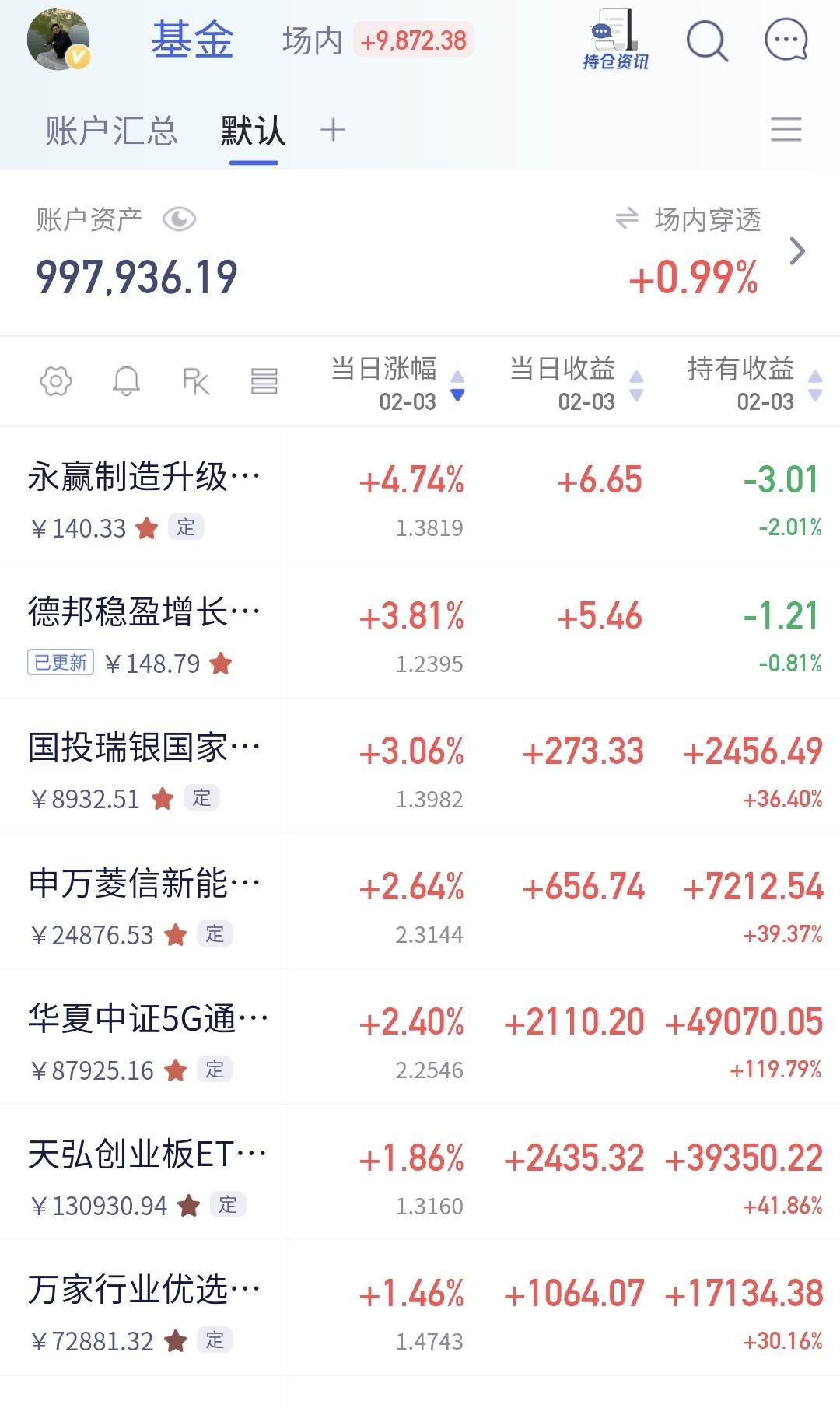Open 天弘创业板ET fund row
The height and width of the screenshot is (1408, 840).
[x=148, y=1172]
